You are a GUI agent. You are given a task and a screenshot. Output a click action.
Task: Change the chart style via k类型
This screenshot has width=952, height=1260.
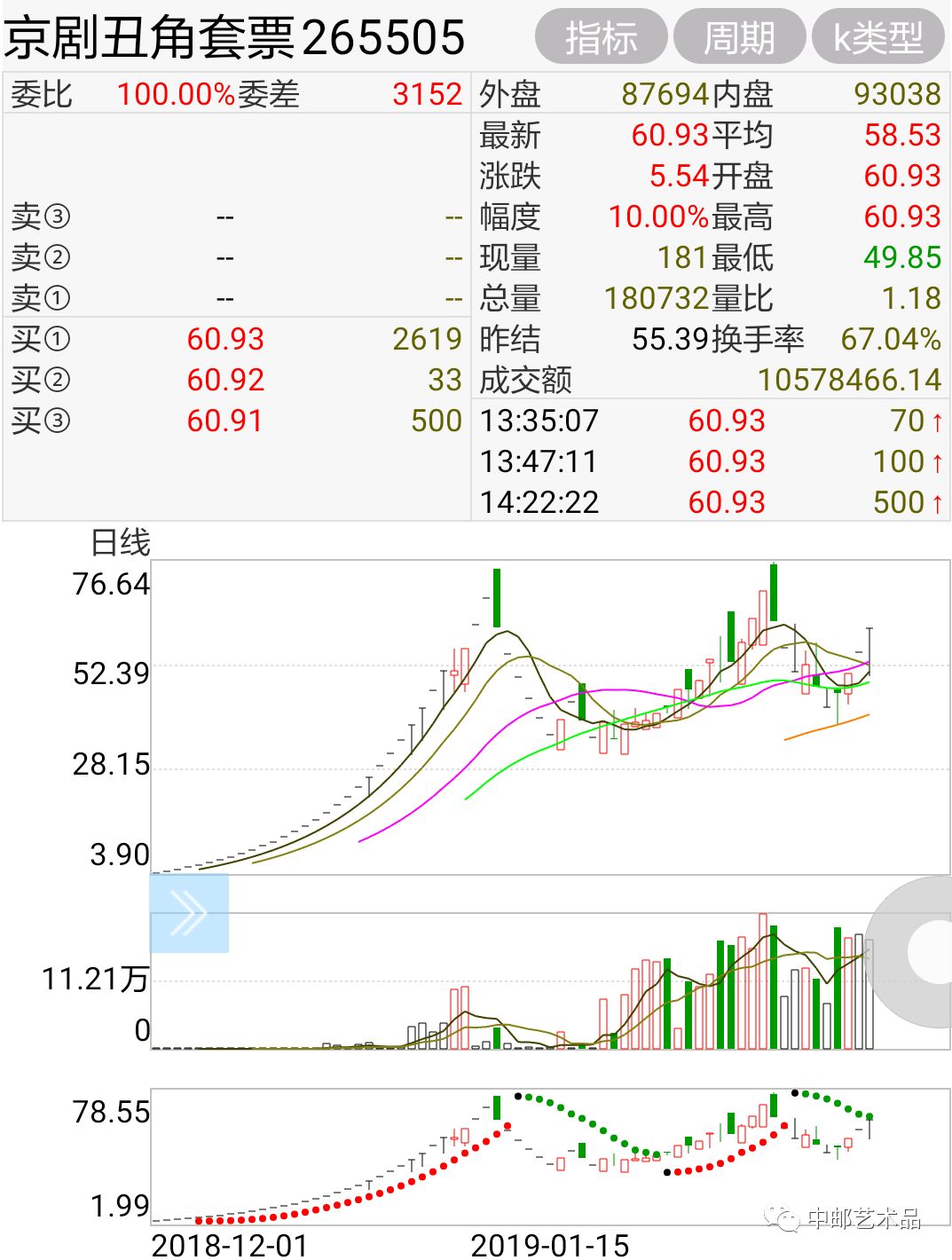[x=877, y=37]
